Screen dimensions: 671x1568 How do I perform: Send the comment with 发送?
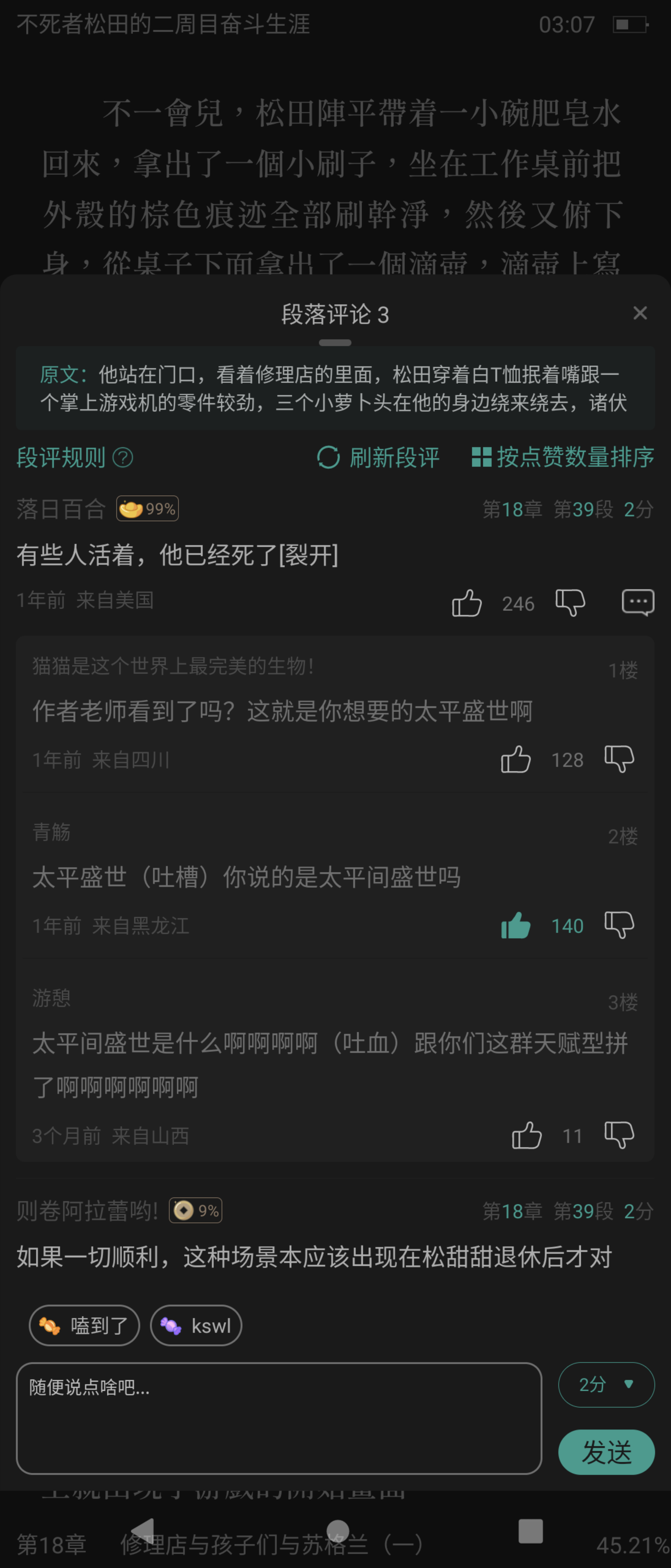[x=606, y=1452]
